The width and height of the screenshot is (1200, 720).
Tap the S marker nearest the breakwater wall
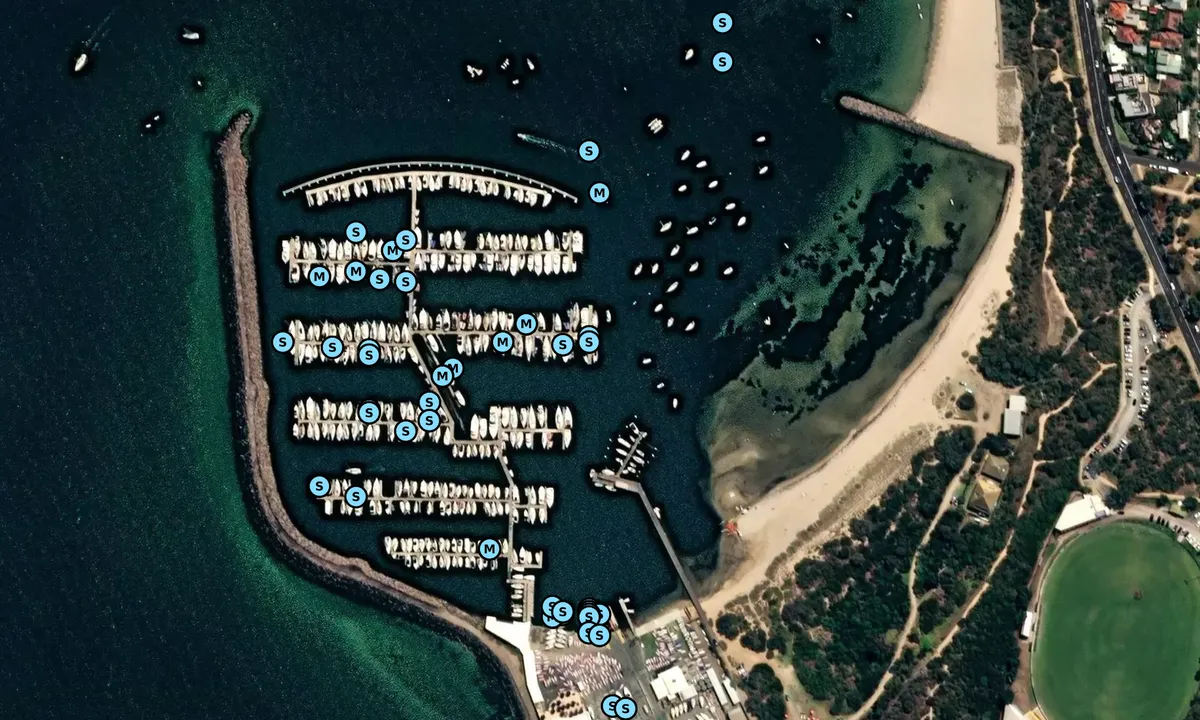click(x=283, y=342)
